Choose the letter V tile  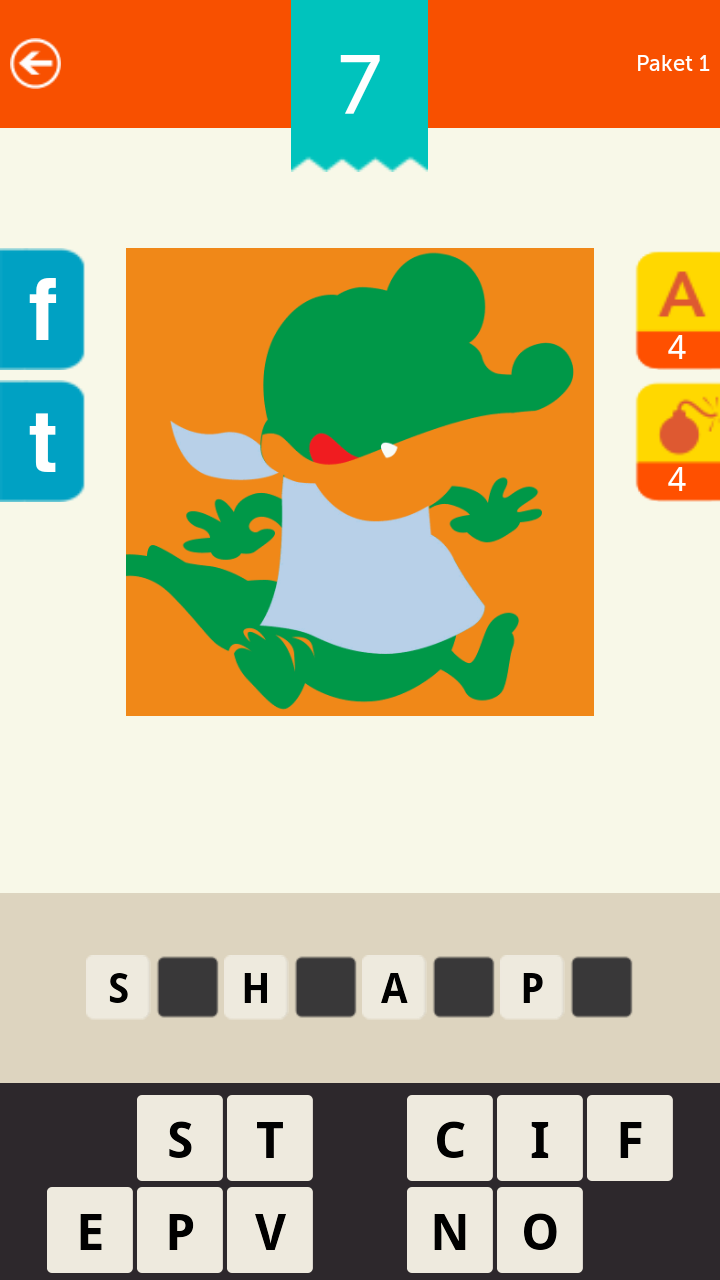coord(270,1230)
